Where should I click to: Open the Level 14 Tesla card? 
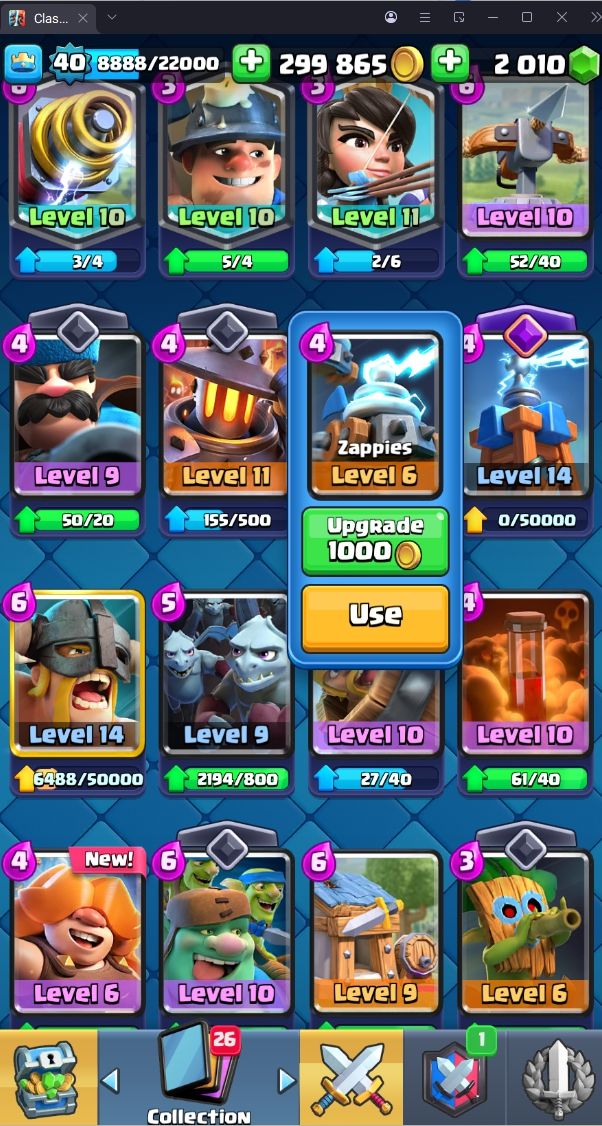click(x=525, y=420)
